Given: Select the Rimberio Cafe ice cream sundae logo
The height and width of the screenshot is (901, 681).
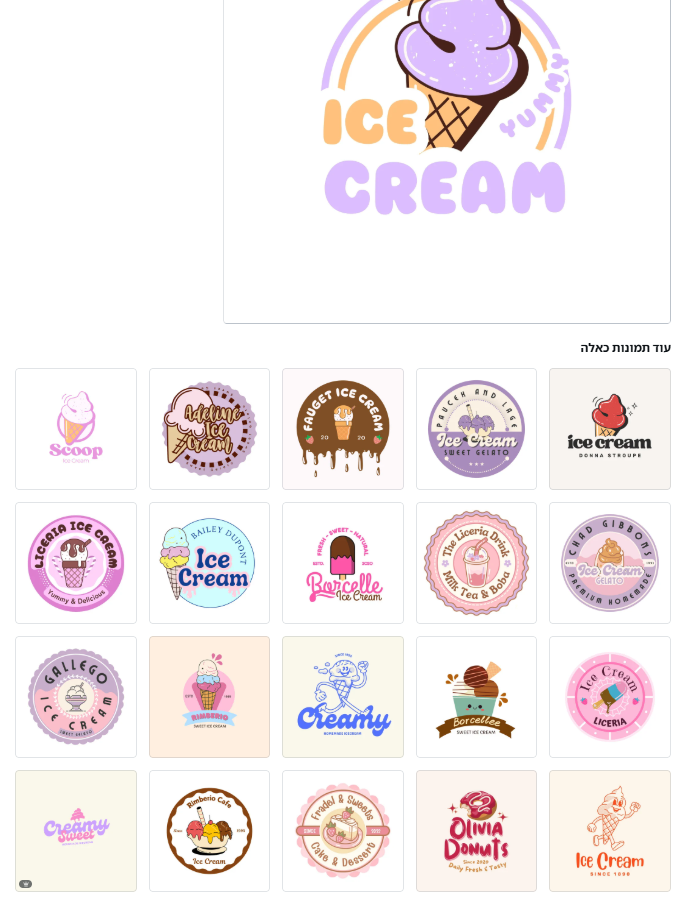Looking at the screenshot, I should click(209, 831).
